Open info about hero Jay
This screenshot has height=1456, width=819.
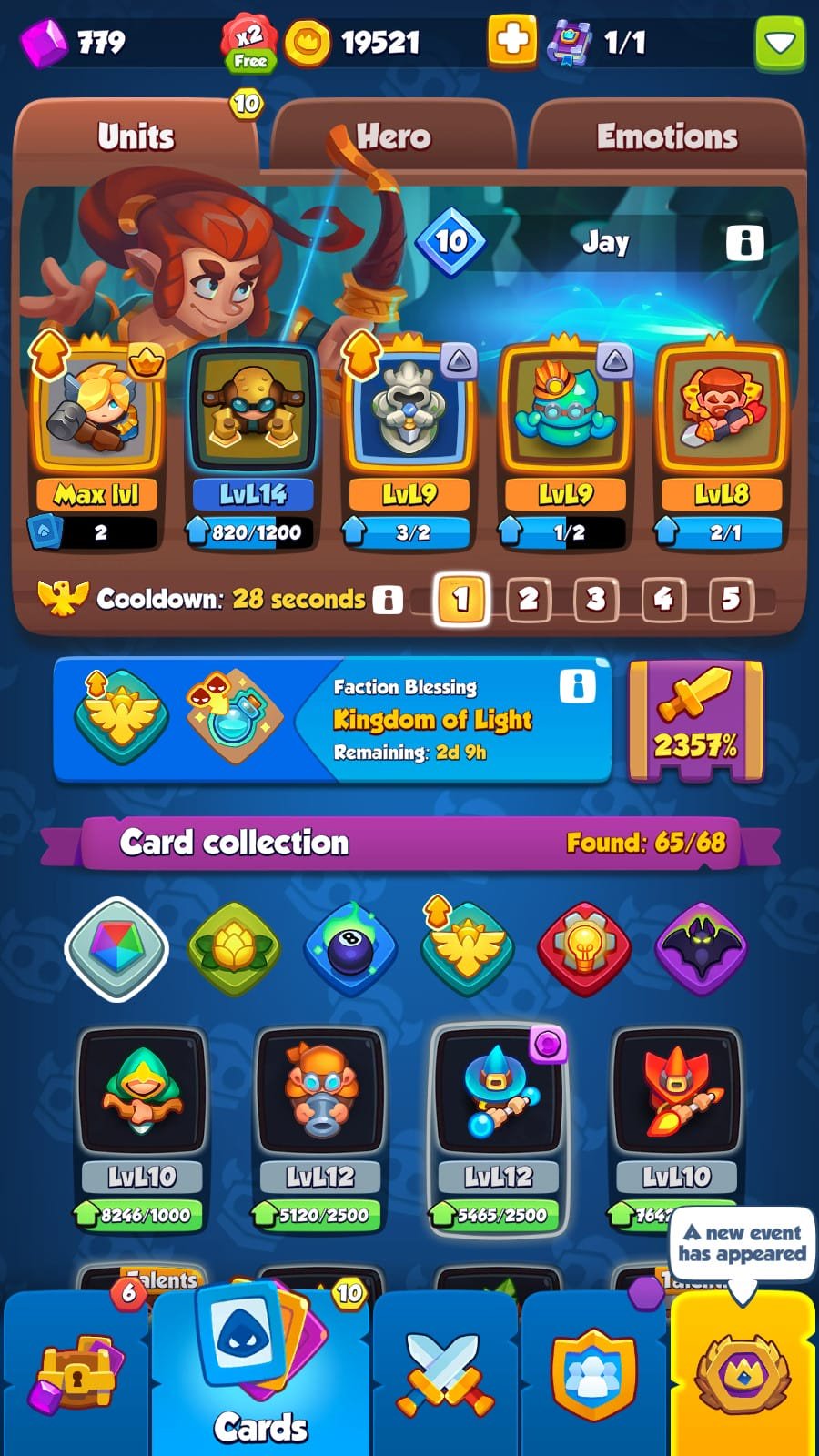click(x=743, y=242)
